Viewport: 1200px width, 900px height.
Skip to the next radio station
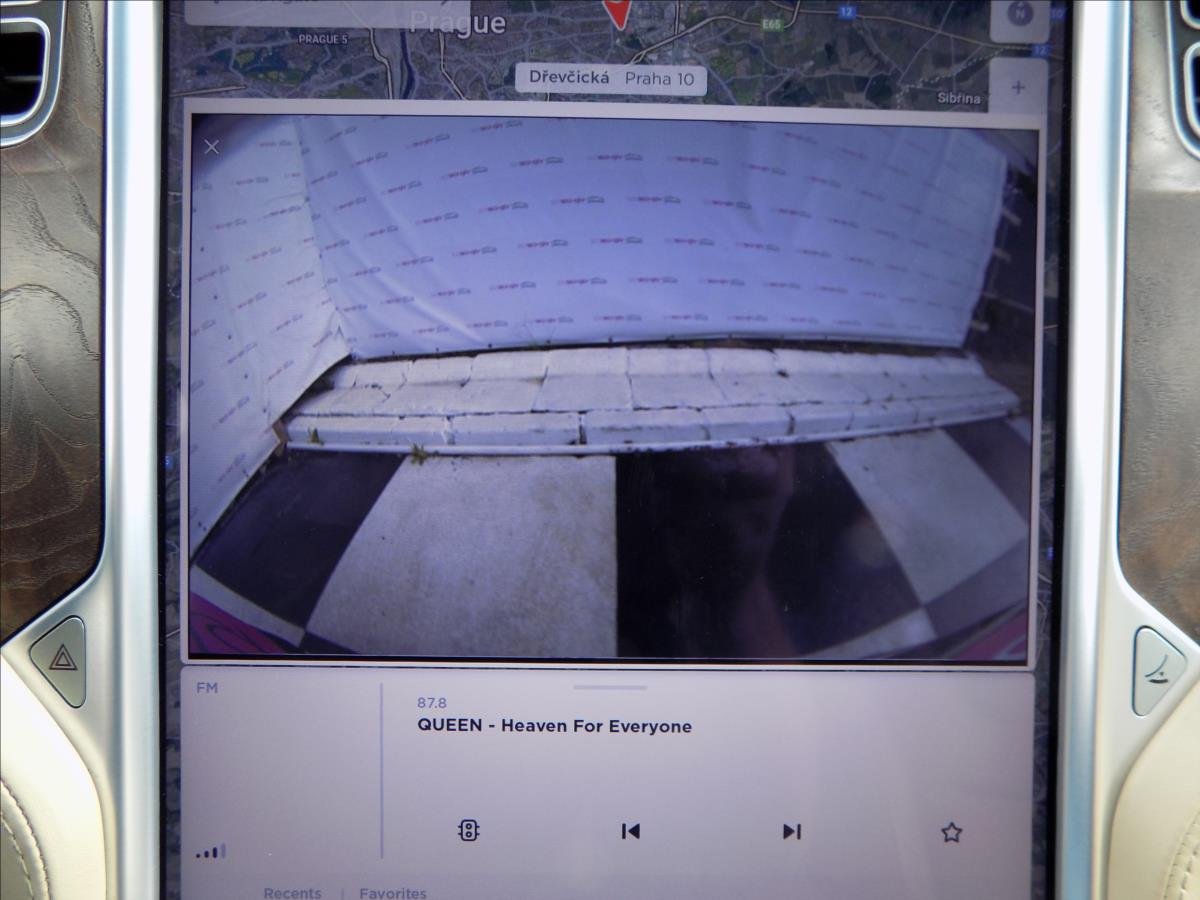791,831
